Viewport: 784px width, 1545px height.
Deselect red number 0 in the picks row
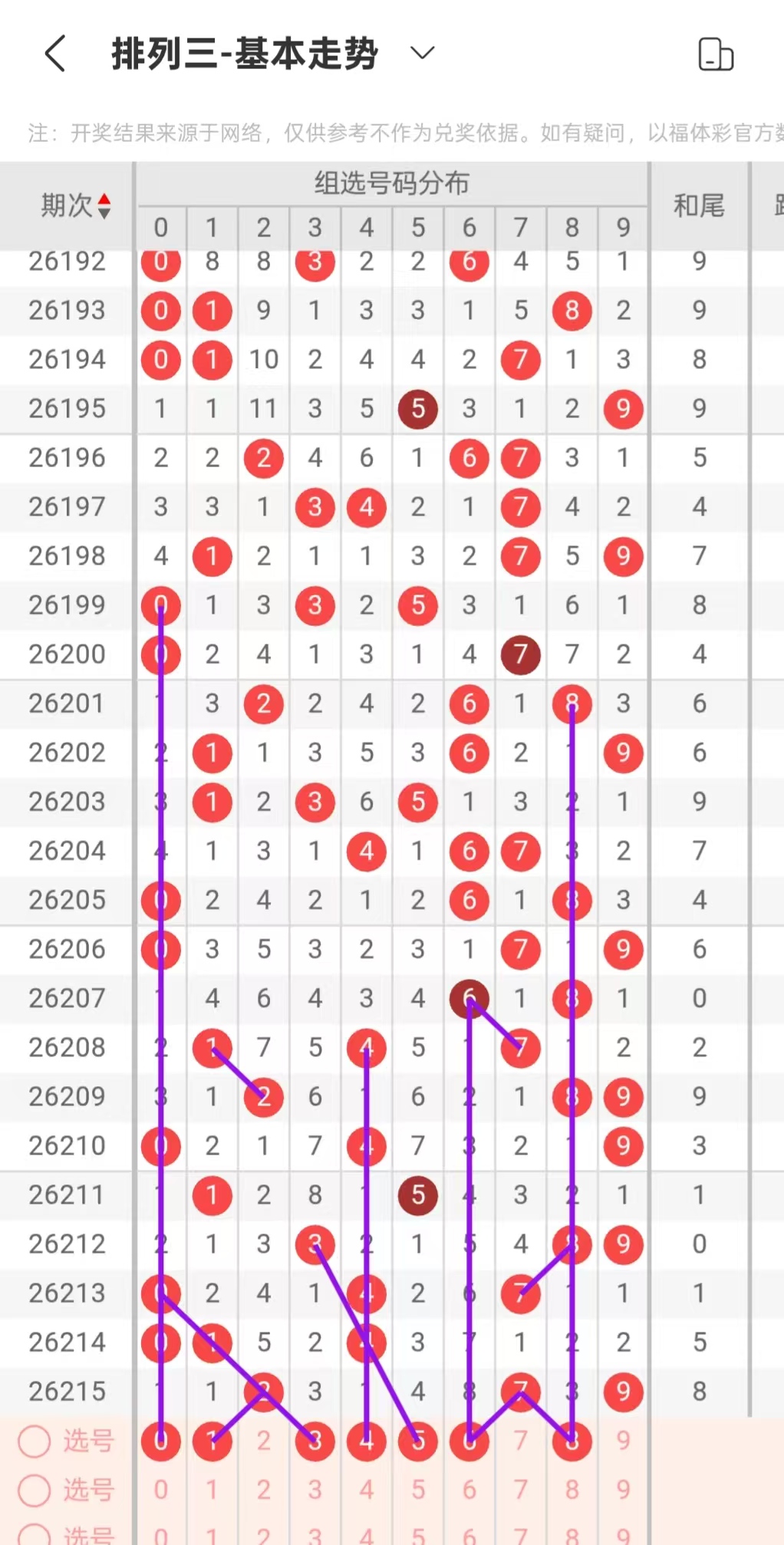160,1441
